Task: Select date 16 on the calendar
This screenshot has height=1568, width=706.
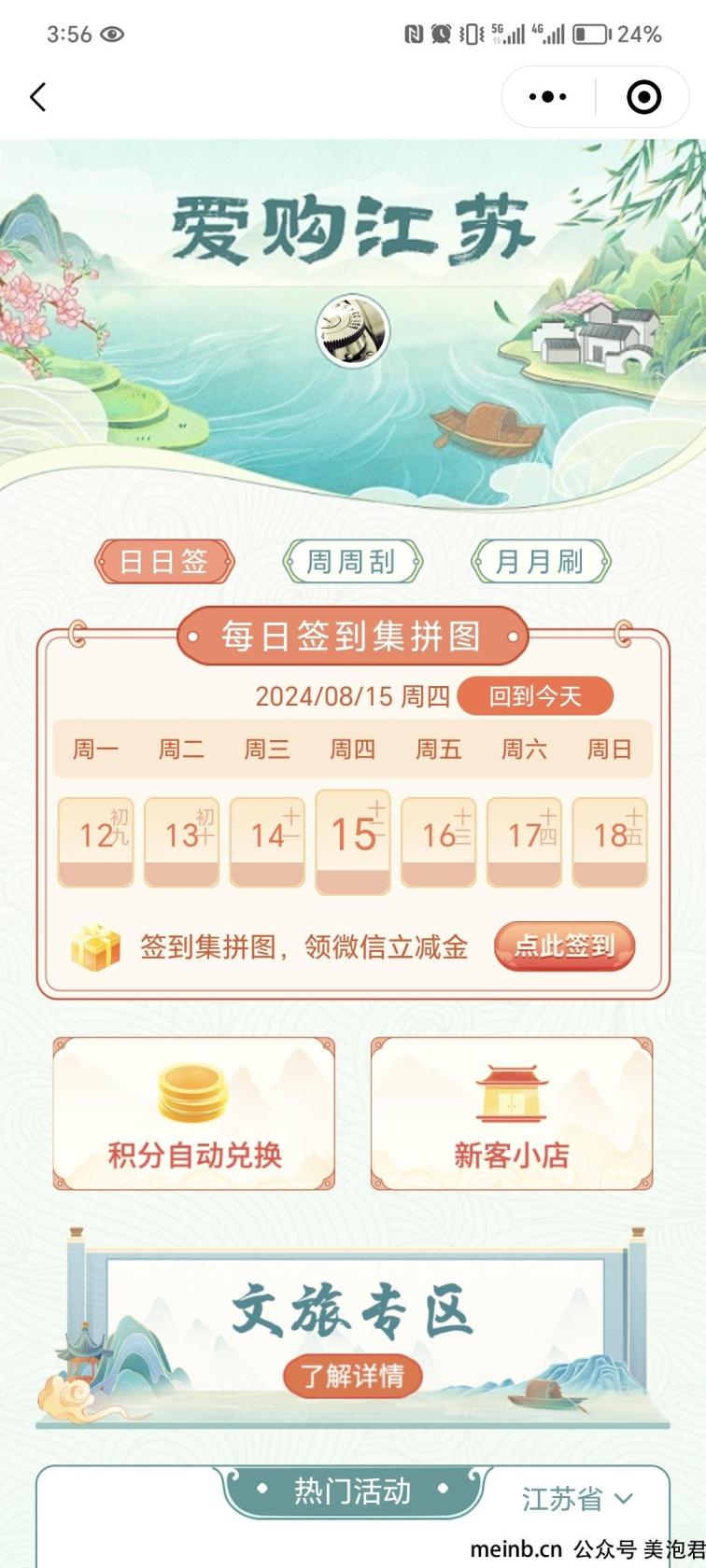Action: [439, 841]
